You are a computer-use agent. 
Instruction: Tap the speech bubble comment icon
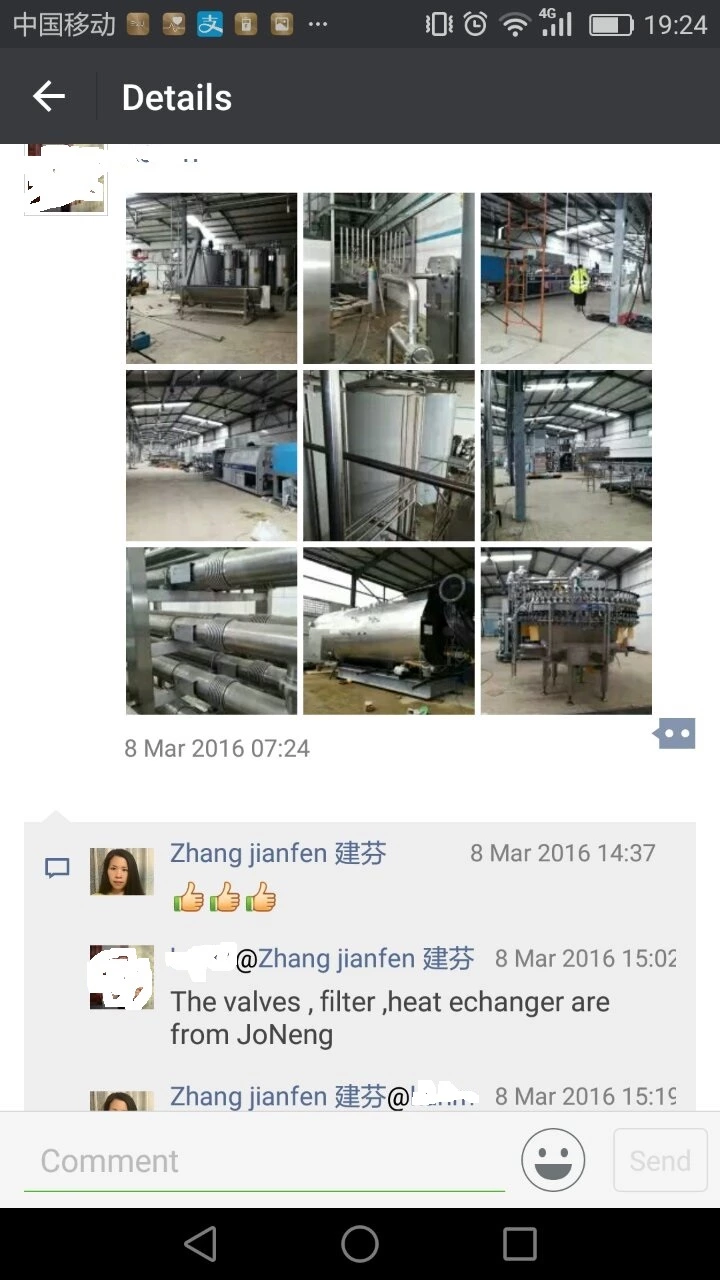pos(56,868)
